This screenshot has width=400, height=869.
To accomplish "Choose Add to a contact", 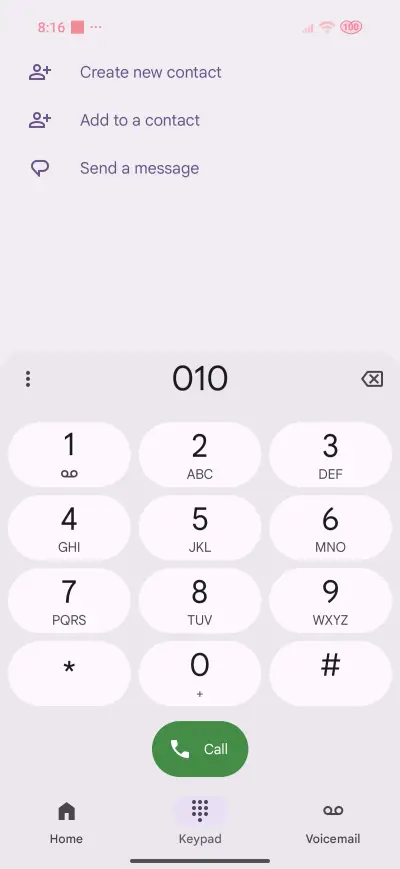I will (114, 120).
